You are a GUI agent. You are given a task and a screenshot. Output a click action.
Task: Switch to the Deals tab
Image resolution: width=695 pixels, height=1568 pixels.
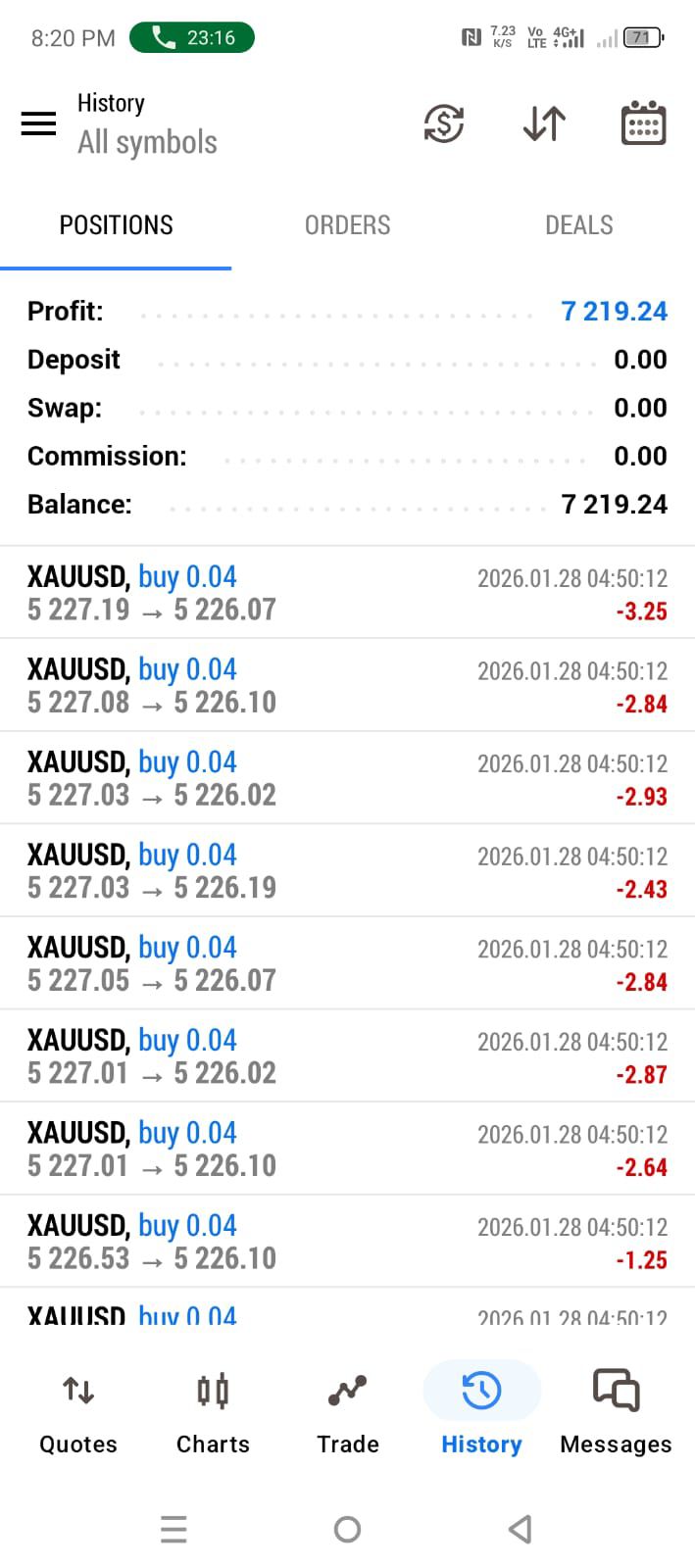click(x=578, y=225)
